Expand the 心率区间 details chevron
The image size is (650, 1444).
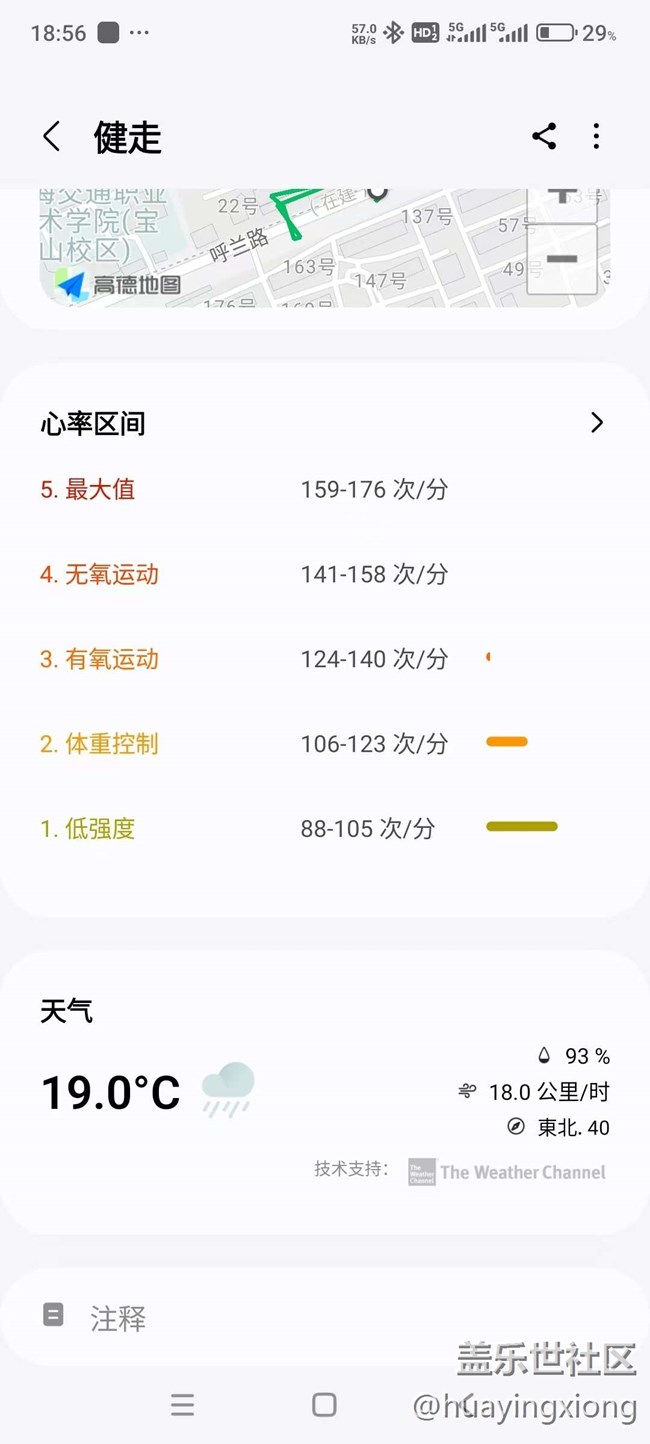(597, 423)
